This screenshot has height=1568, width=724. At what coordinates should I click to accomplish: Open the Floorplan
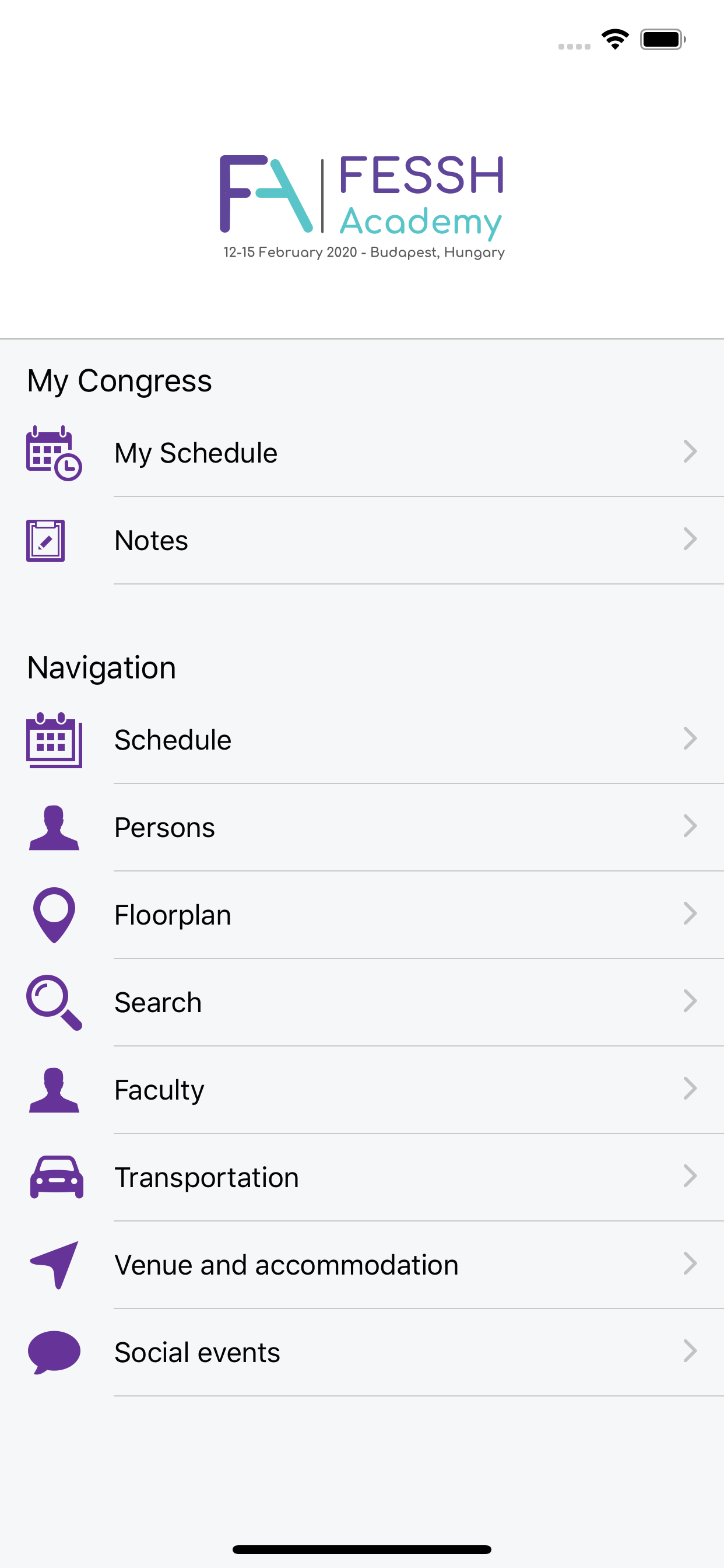(x=362, y=915)
